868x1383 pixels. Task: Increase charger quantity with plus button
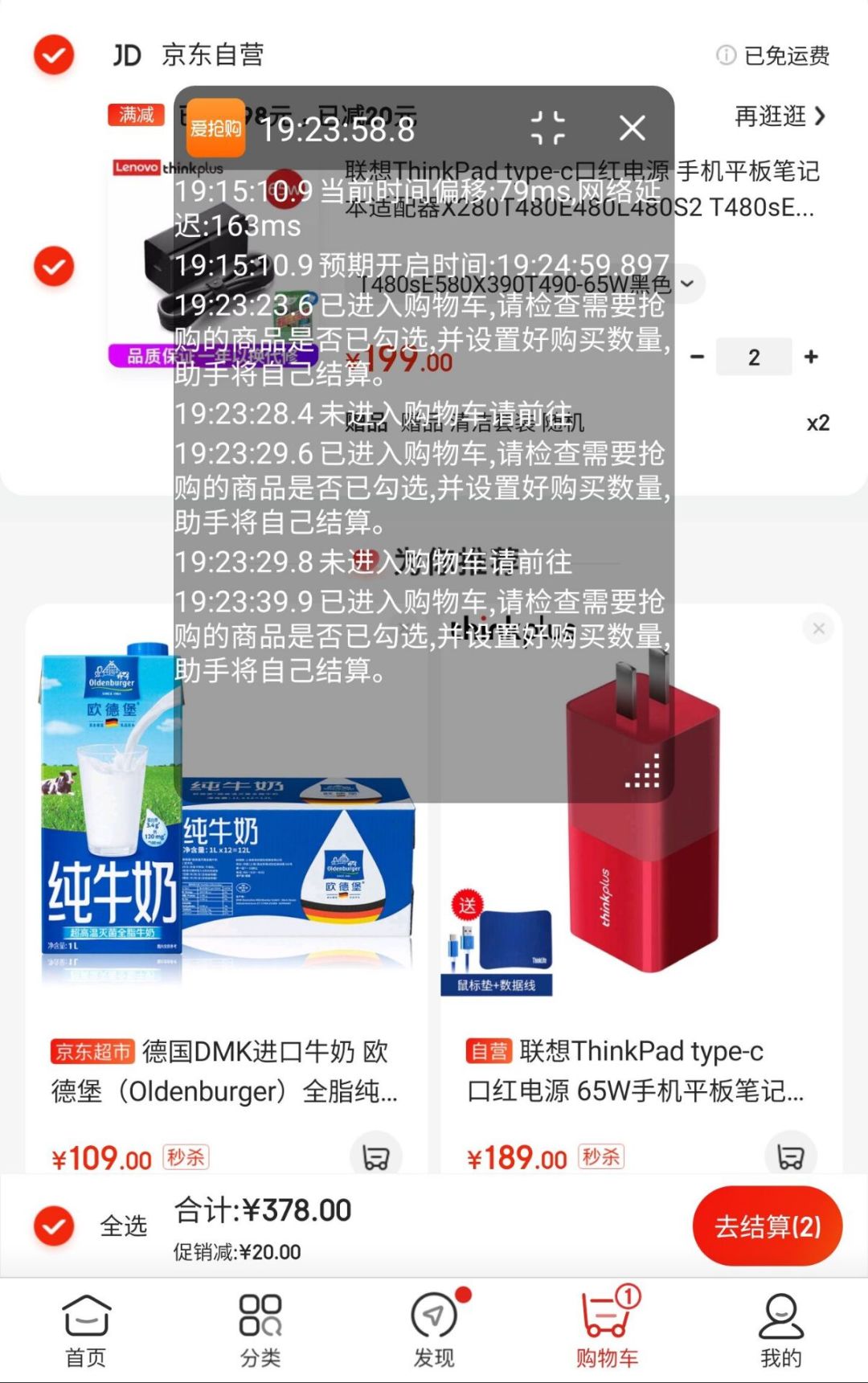(x=811, y=357)
